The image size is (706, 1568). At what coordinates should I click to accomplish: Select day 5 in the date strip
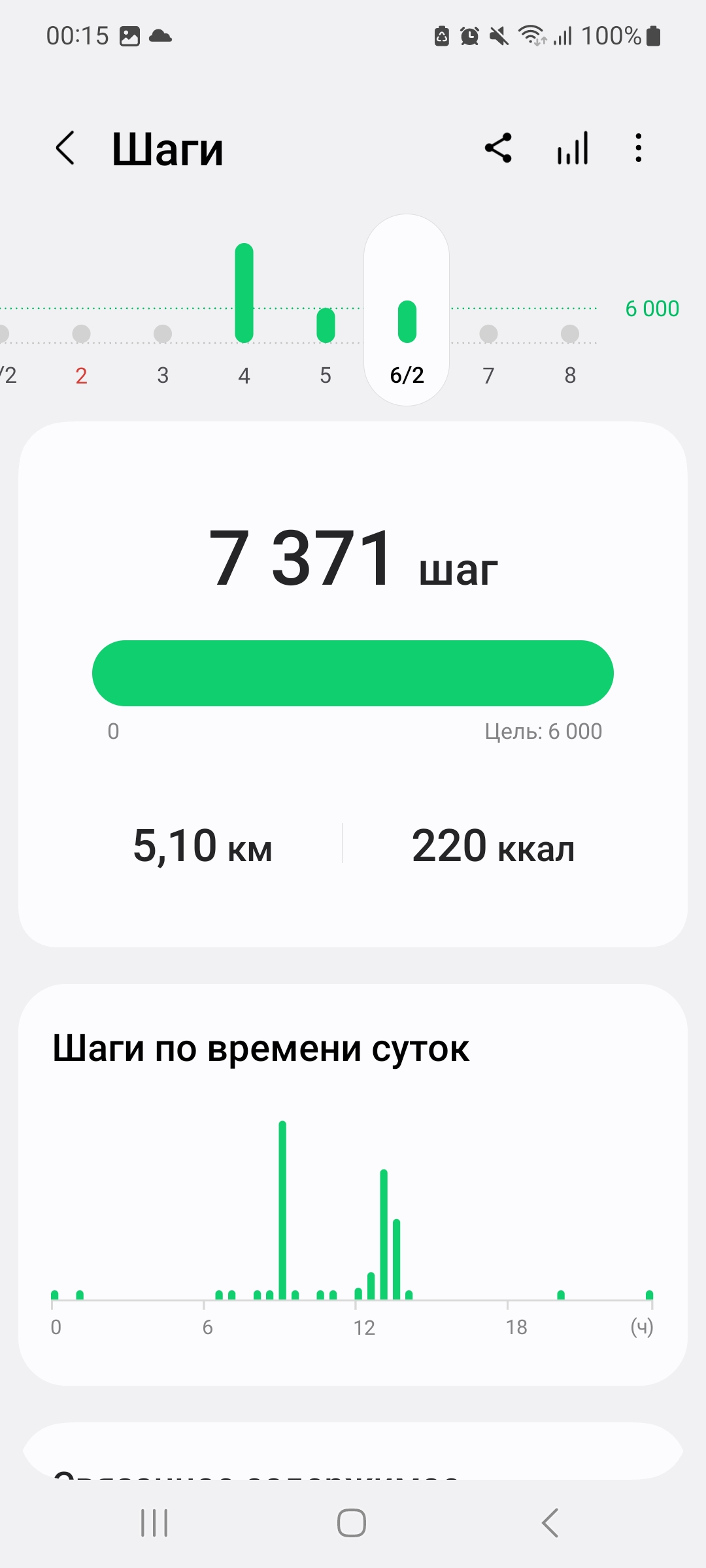pos(326,314)
